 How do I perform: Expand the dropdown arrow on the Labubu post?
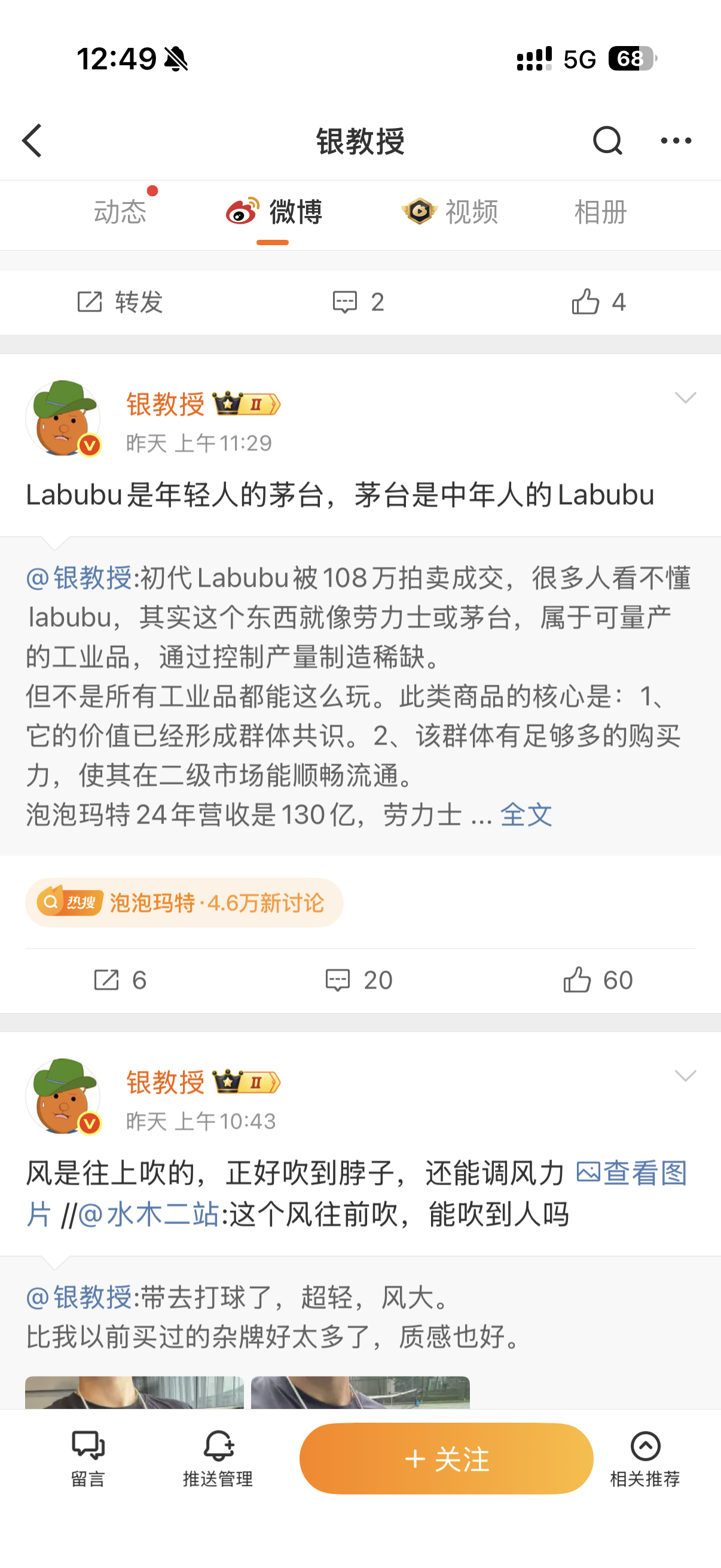click(x=685, y=398)
